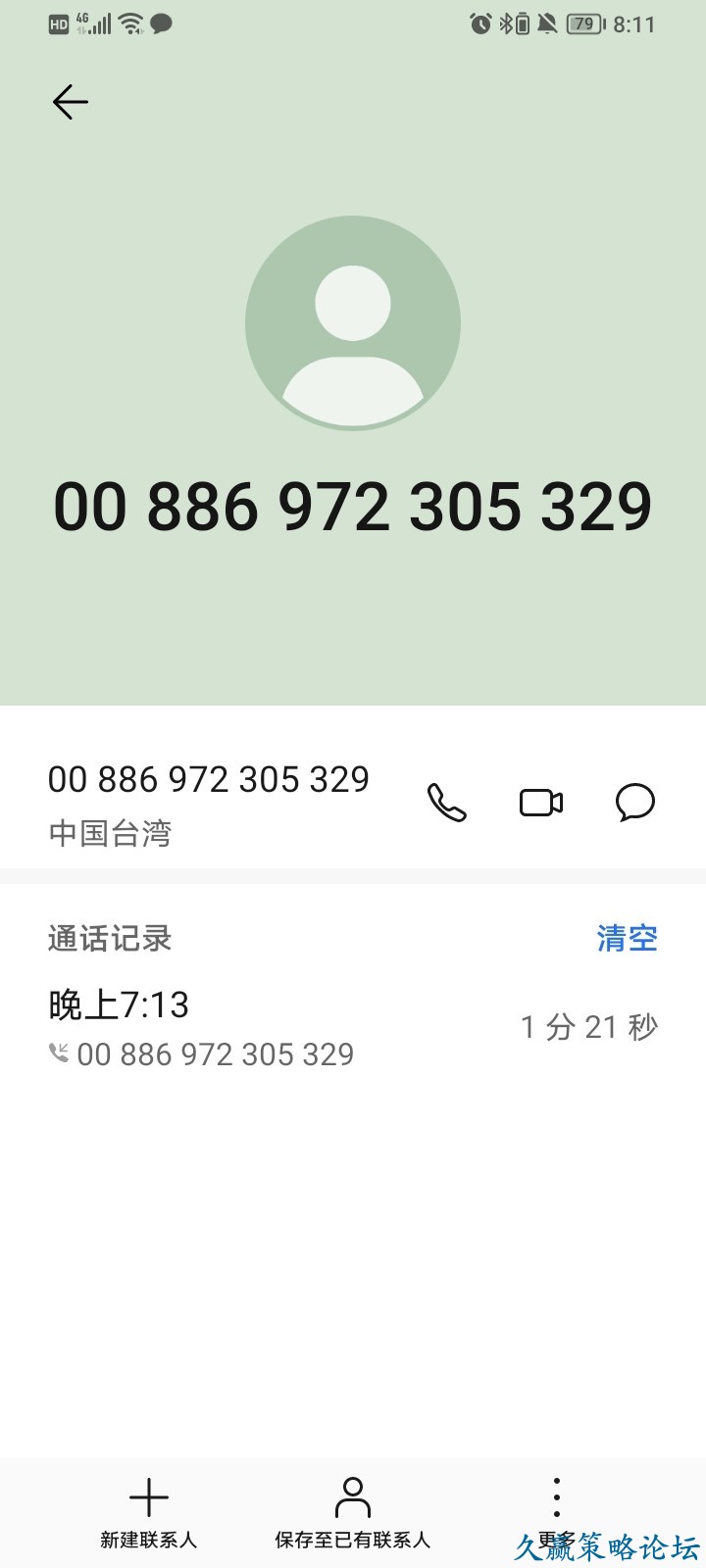Send a text message to this number
The image size is (706, 1568).
coord(634,803)
